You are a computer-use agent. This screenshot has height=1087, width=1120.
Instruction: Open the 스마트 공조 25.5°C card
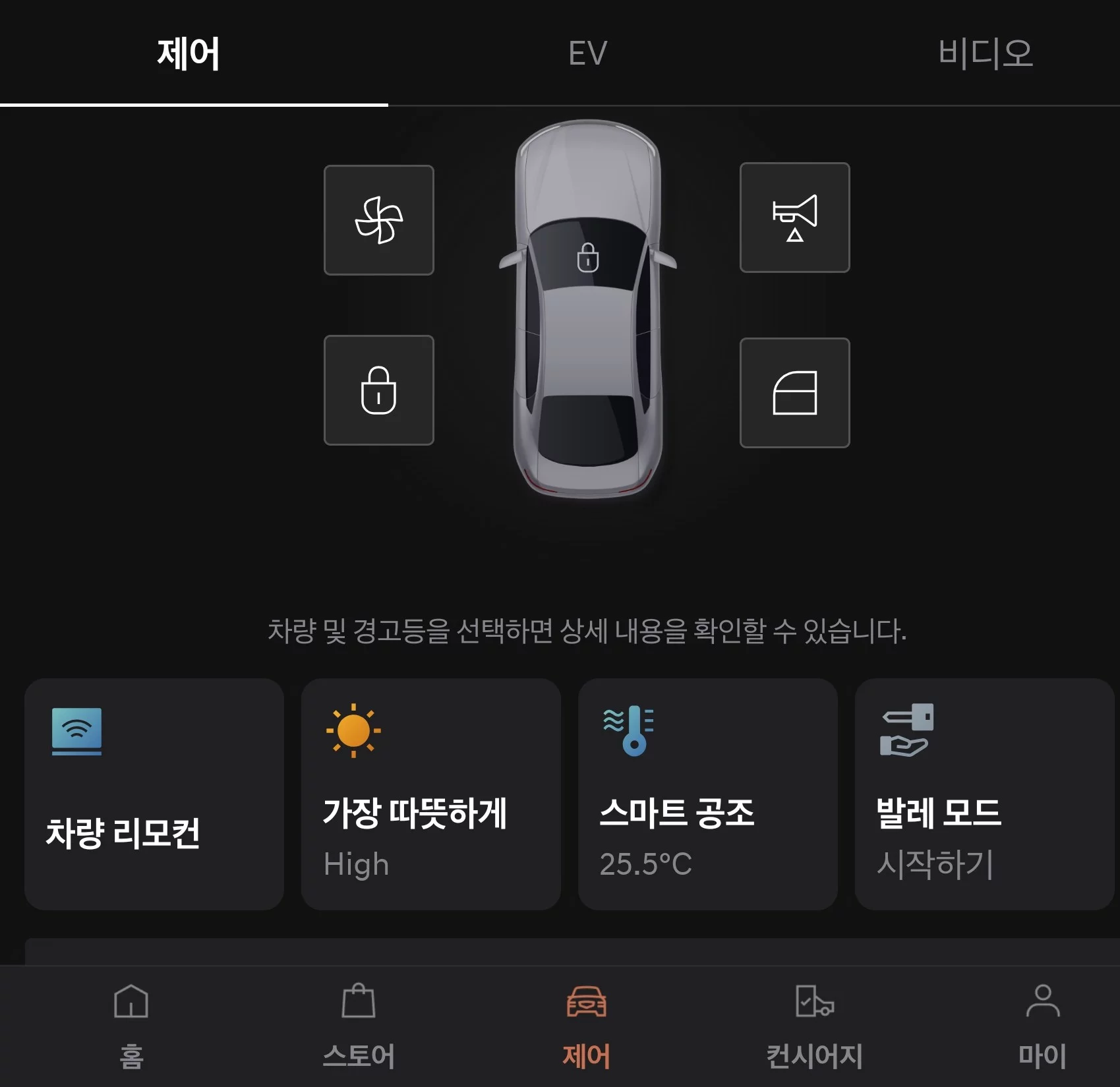(x=708, y=794)
